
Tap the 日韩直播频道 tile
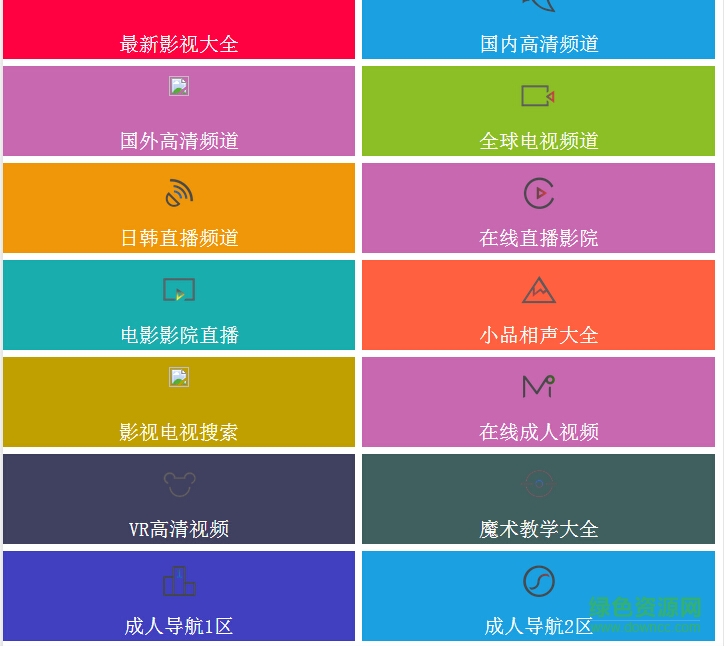[179, 208]
